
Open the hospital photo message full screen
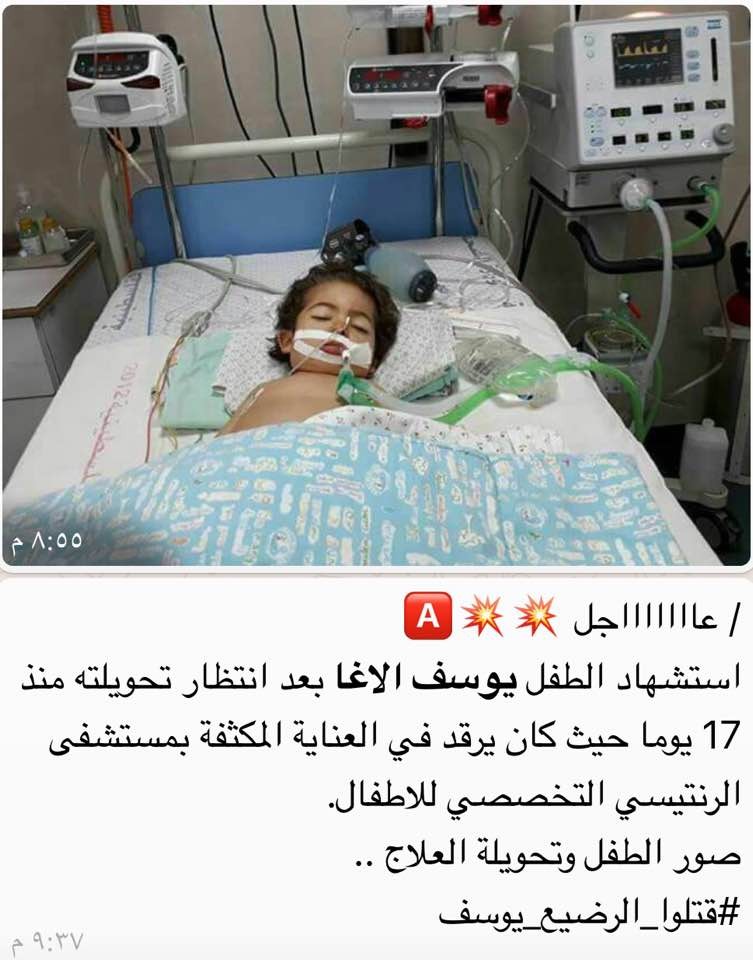[x=376, y=285]
